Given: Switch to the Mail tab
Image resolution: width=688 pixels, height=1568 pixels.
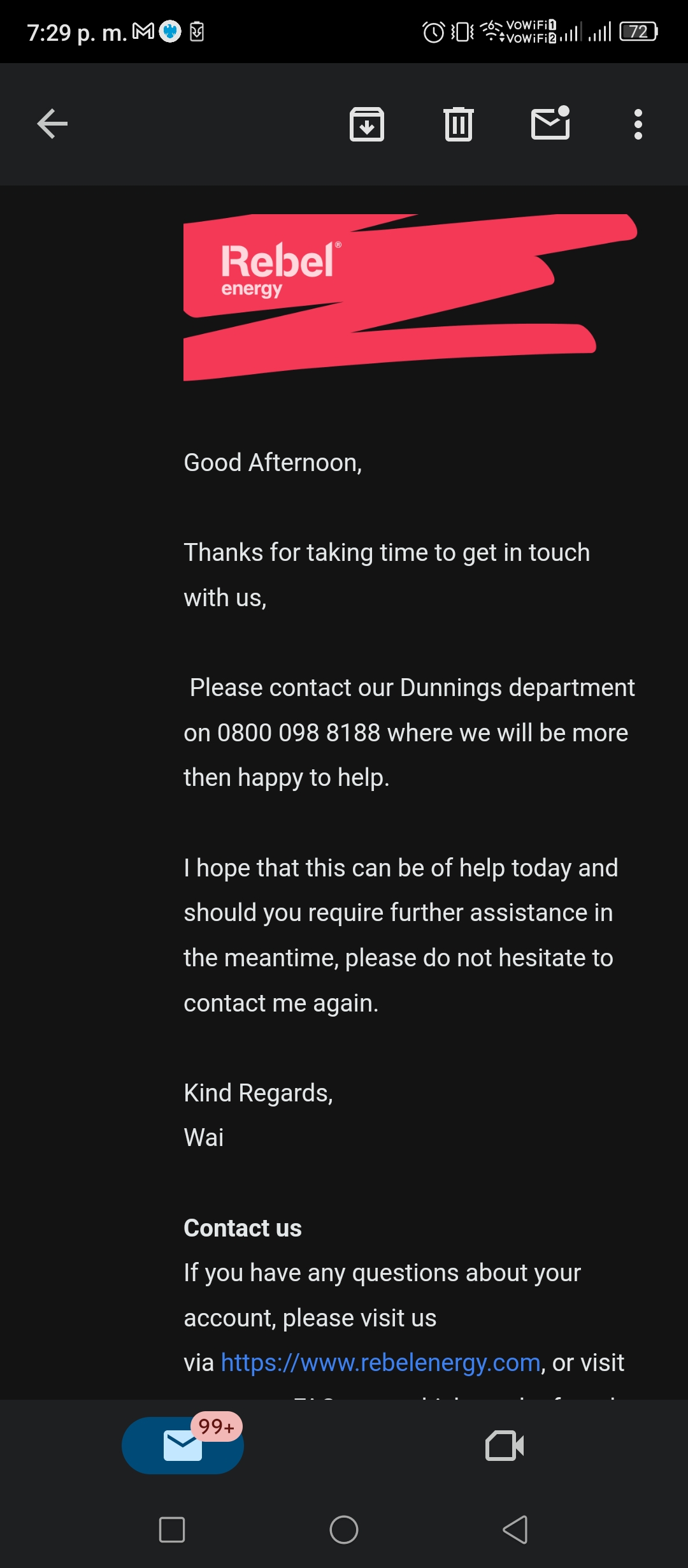Looking at the screenshot, I should 183,1445.
